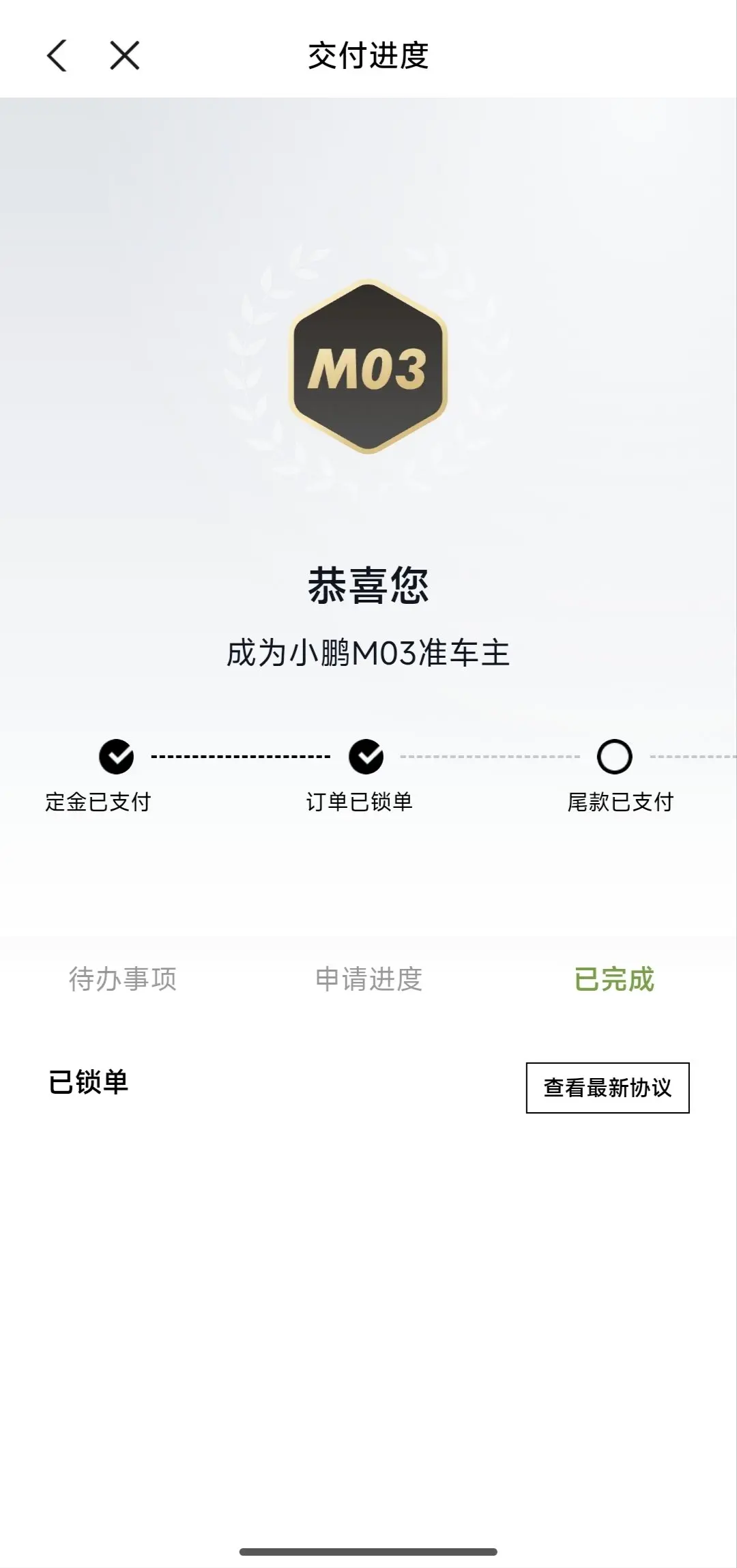View the latest agreement via 查看最新协议
The width and height of the screenshot is (737, 1568).
click(x=607, y=1088)
